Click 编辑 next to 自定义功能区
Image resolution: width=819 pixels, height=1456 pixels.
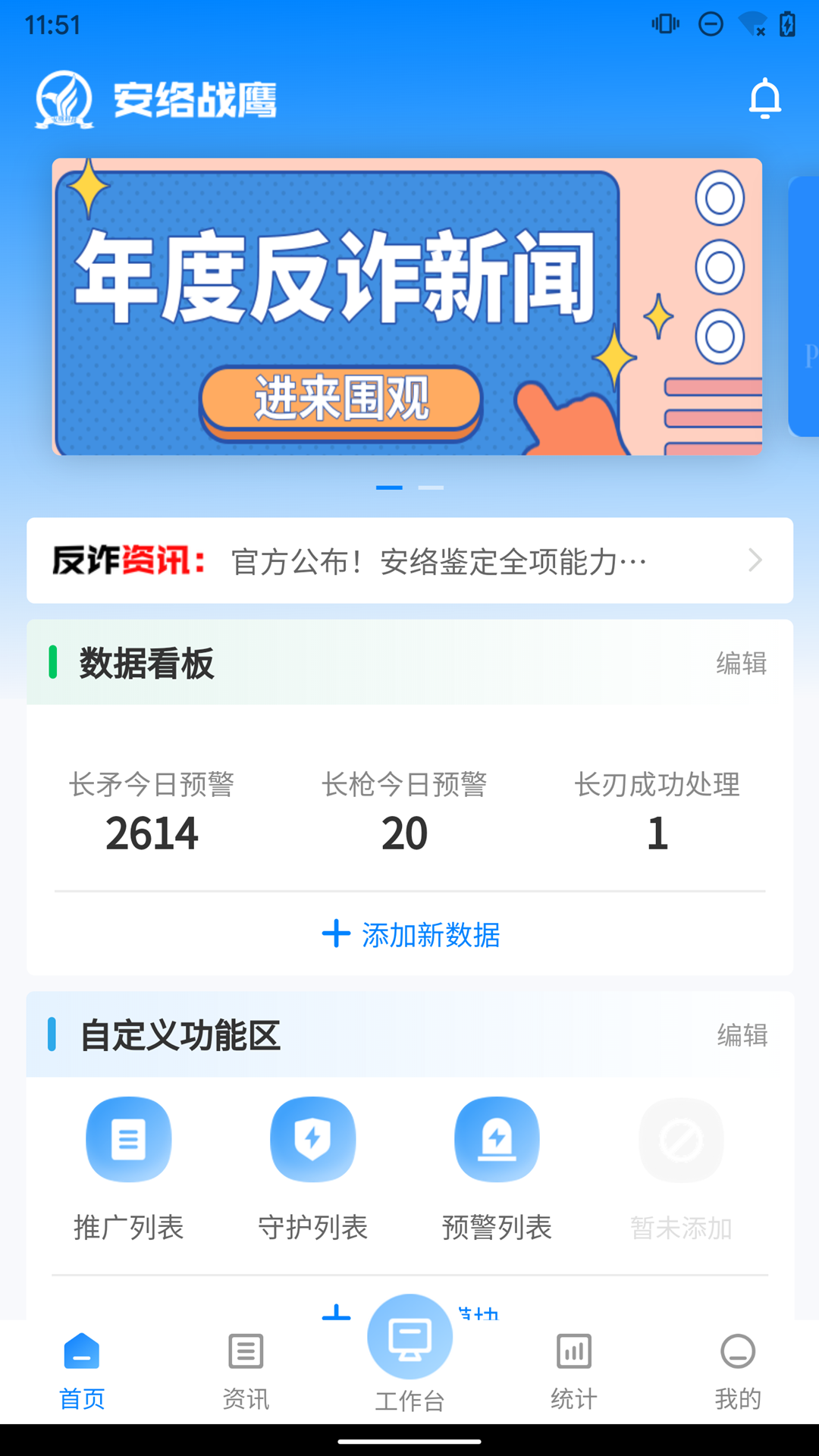741,1034
